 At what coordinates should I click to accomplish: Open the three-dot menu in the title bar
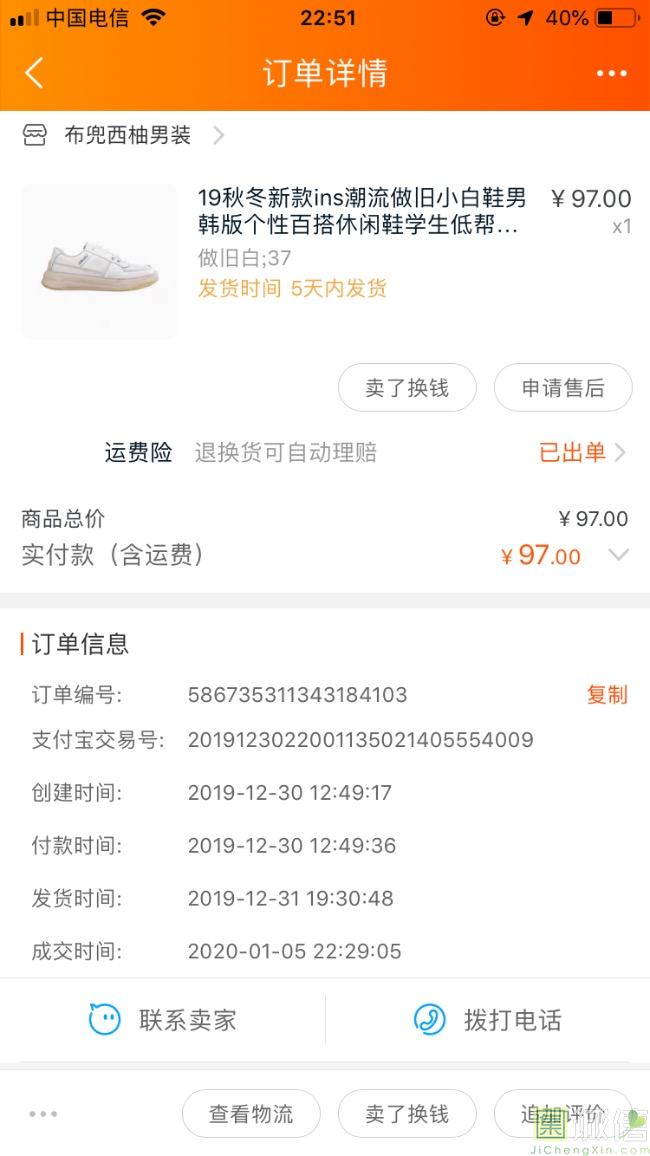pos(611,73)
